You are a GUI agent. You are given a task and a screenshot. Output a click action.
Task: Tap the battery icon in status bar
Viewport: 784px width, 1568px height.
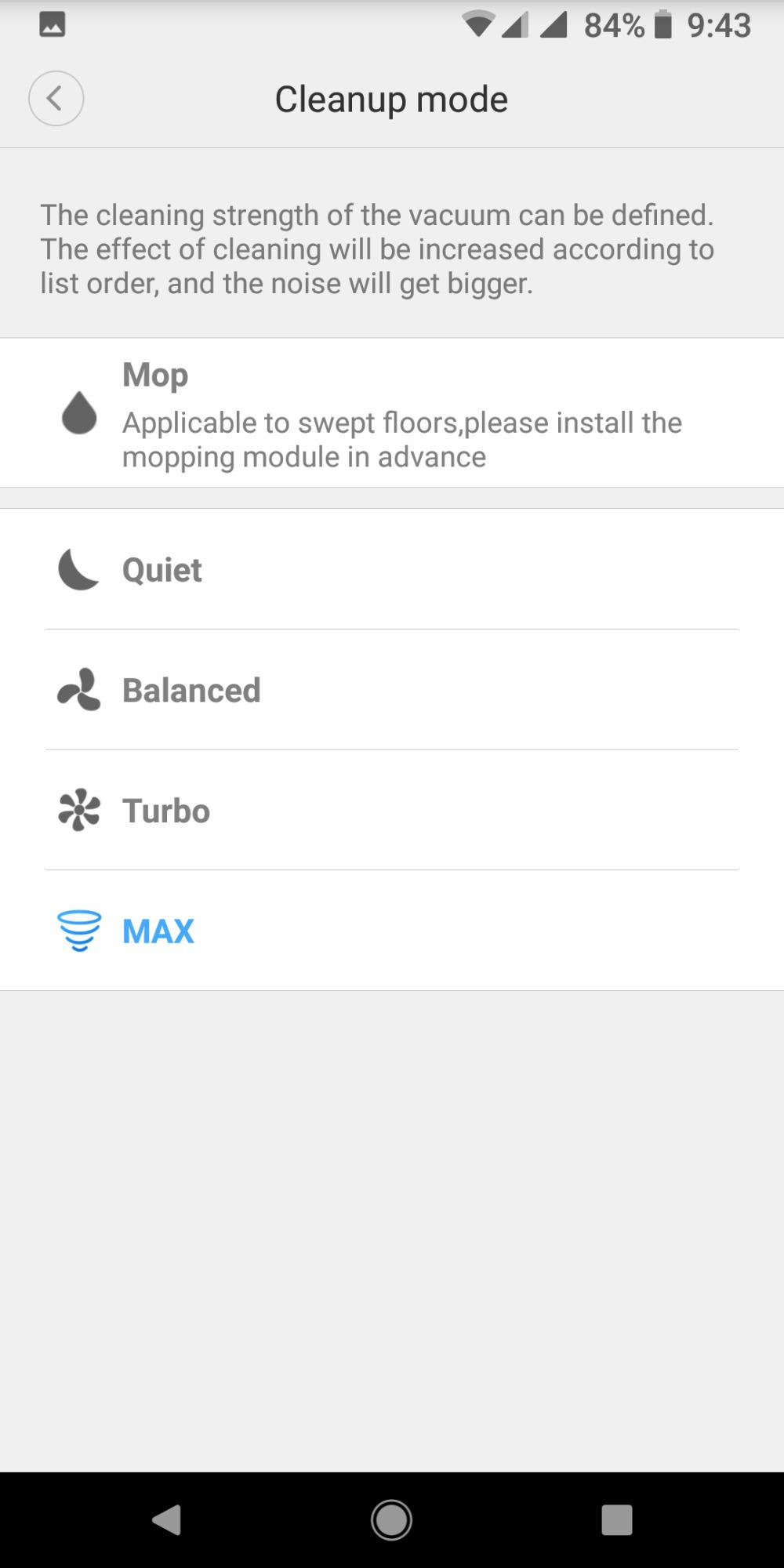coord(663,24)
